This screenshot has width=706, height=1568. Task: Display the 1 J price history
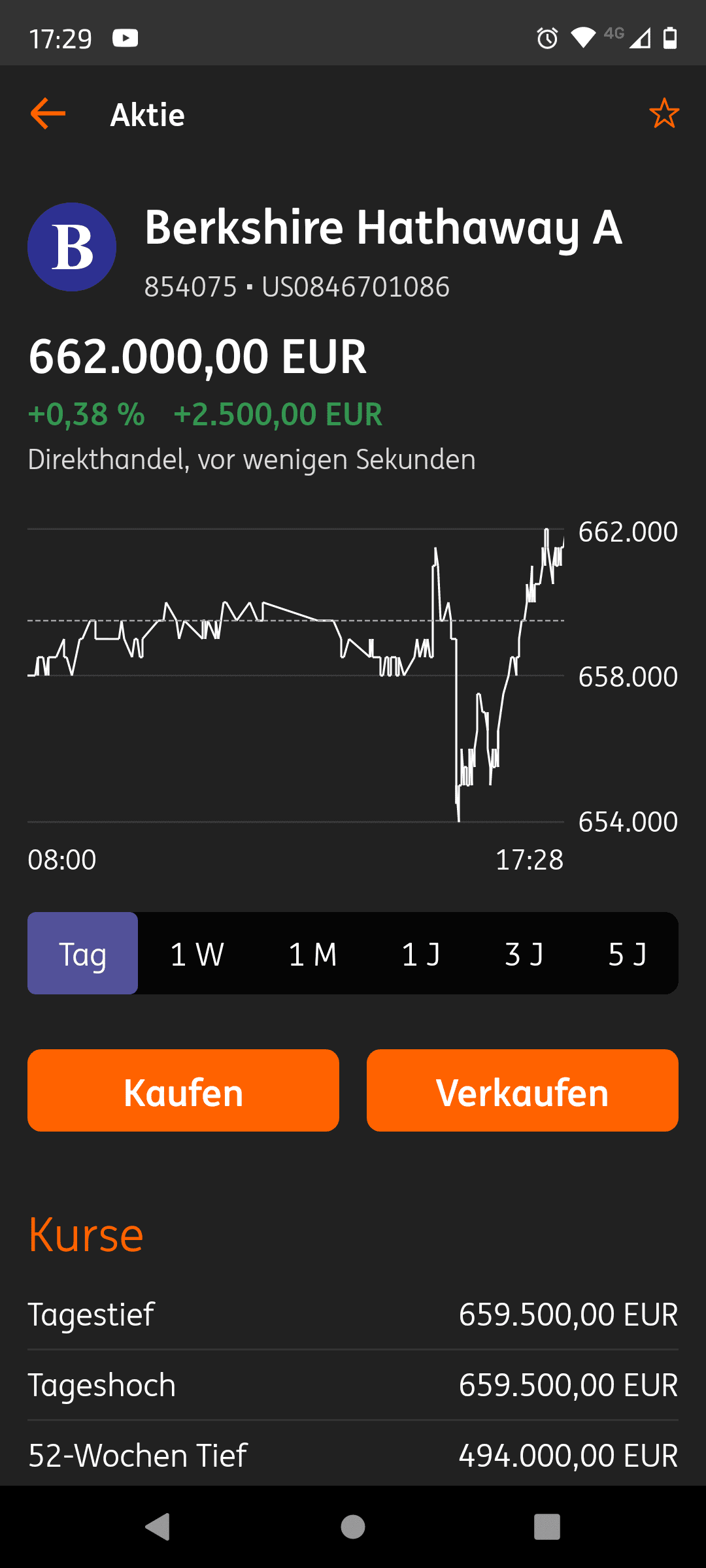coord(422,953)
